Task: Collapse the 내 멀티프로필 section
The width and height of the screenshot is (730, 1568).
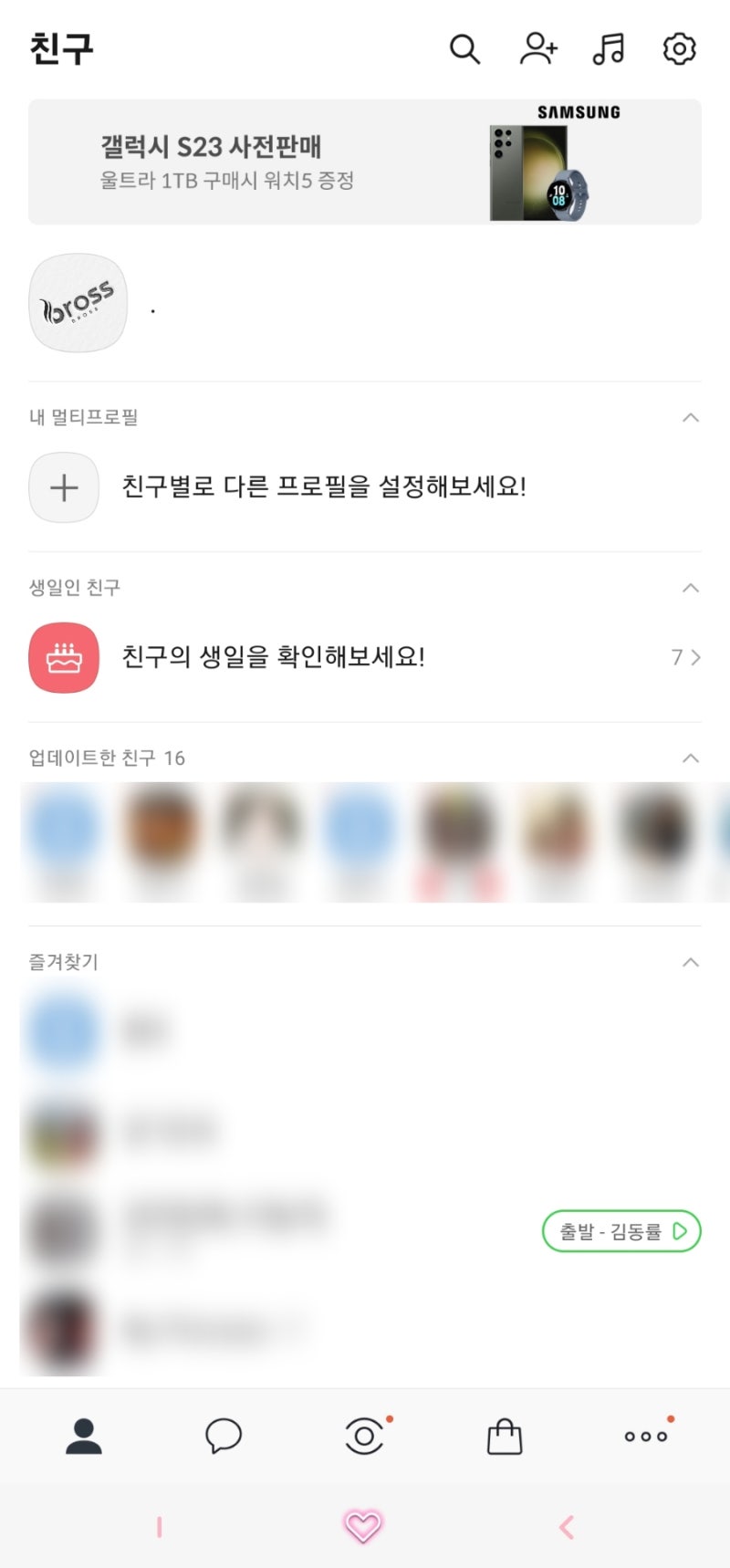Action: tap(691, 417)
